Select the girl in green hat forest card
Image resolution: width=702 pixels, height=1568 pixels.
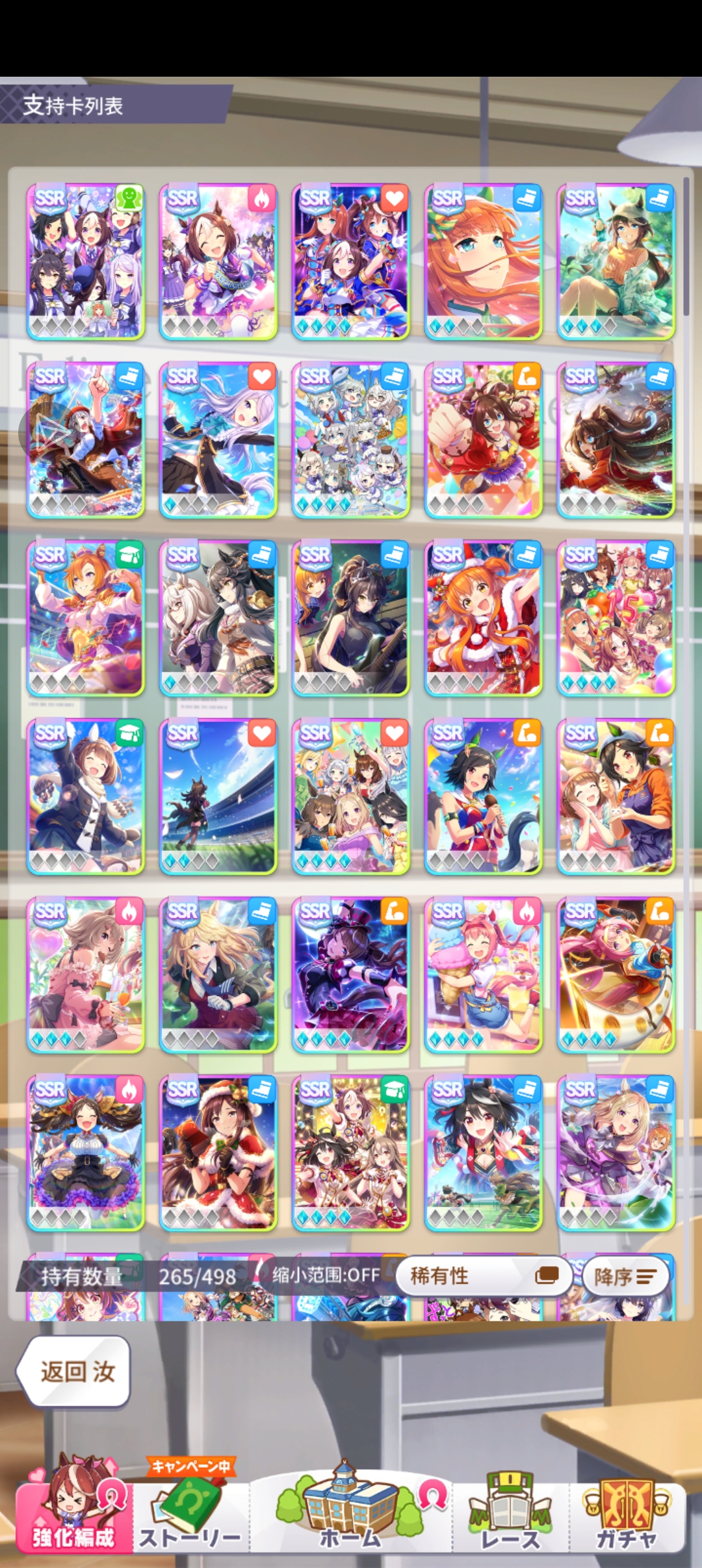pos(616,262)
